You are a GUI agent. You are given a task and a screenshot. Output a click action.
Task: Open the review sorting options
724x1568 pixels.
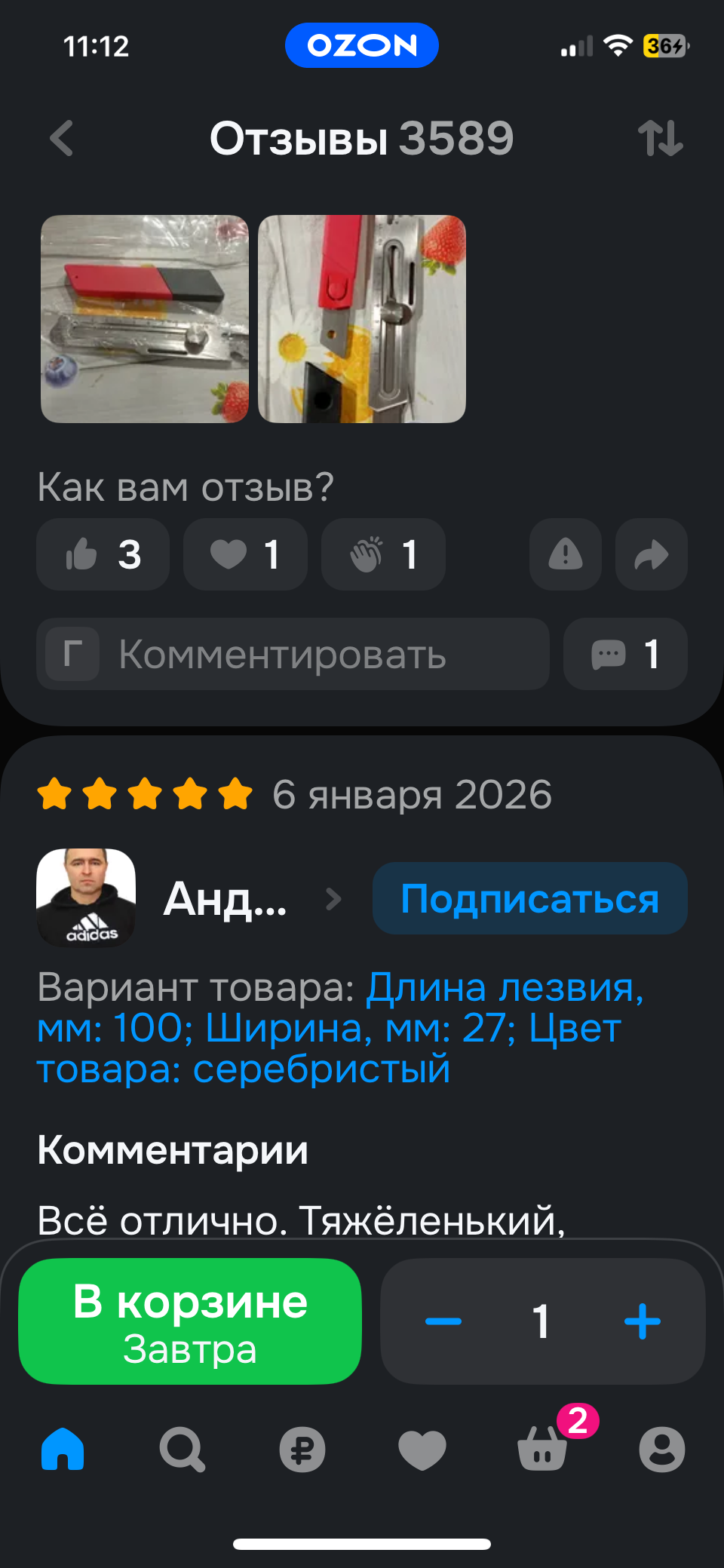pos(660,139)
